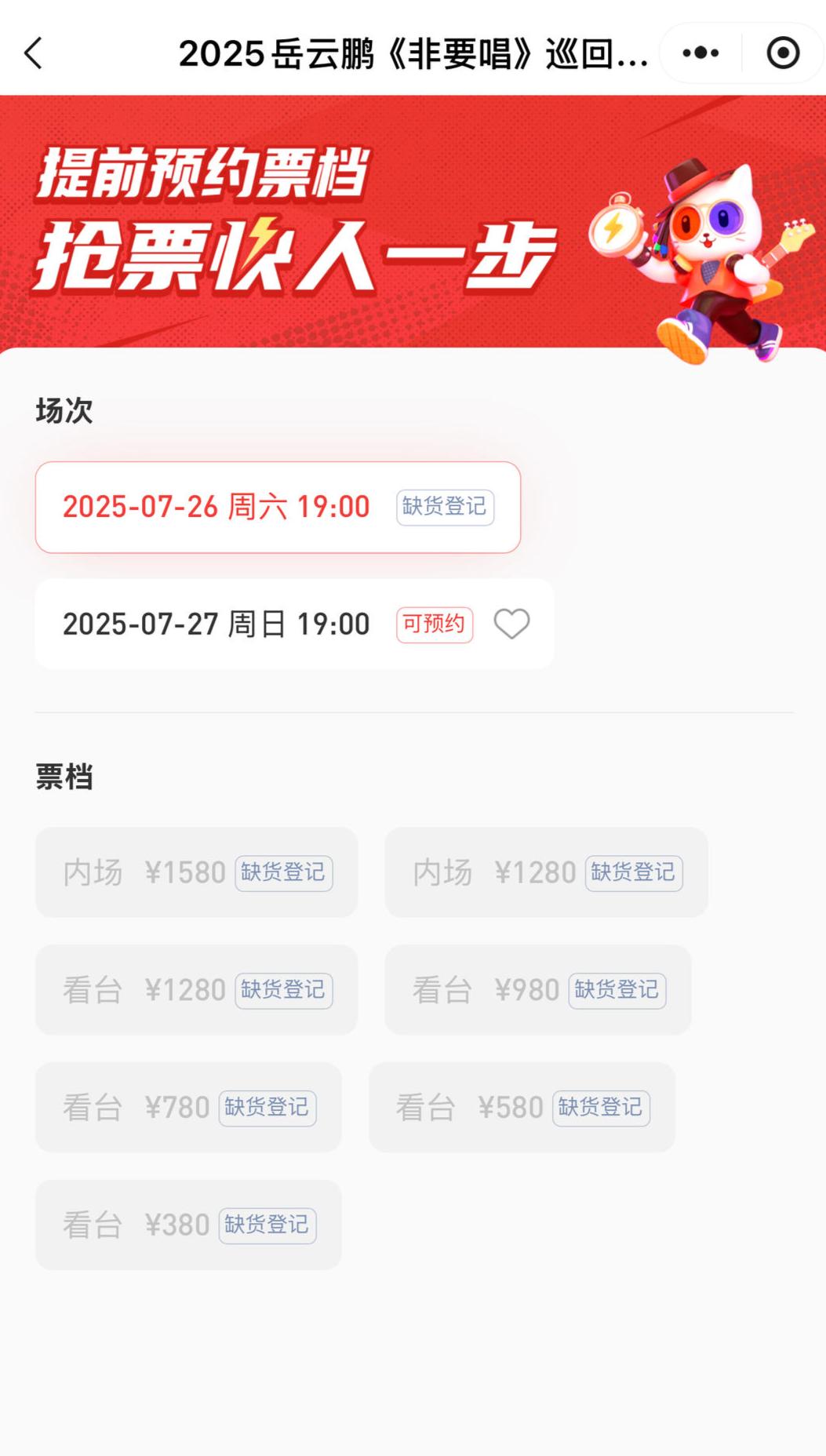Choose 内场 ¥1580 ticket tier

[196, 872]
